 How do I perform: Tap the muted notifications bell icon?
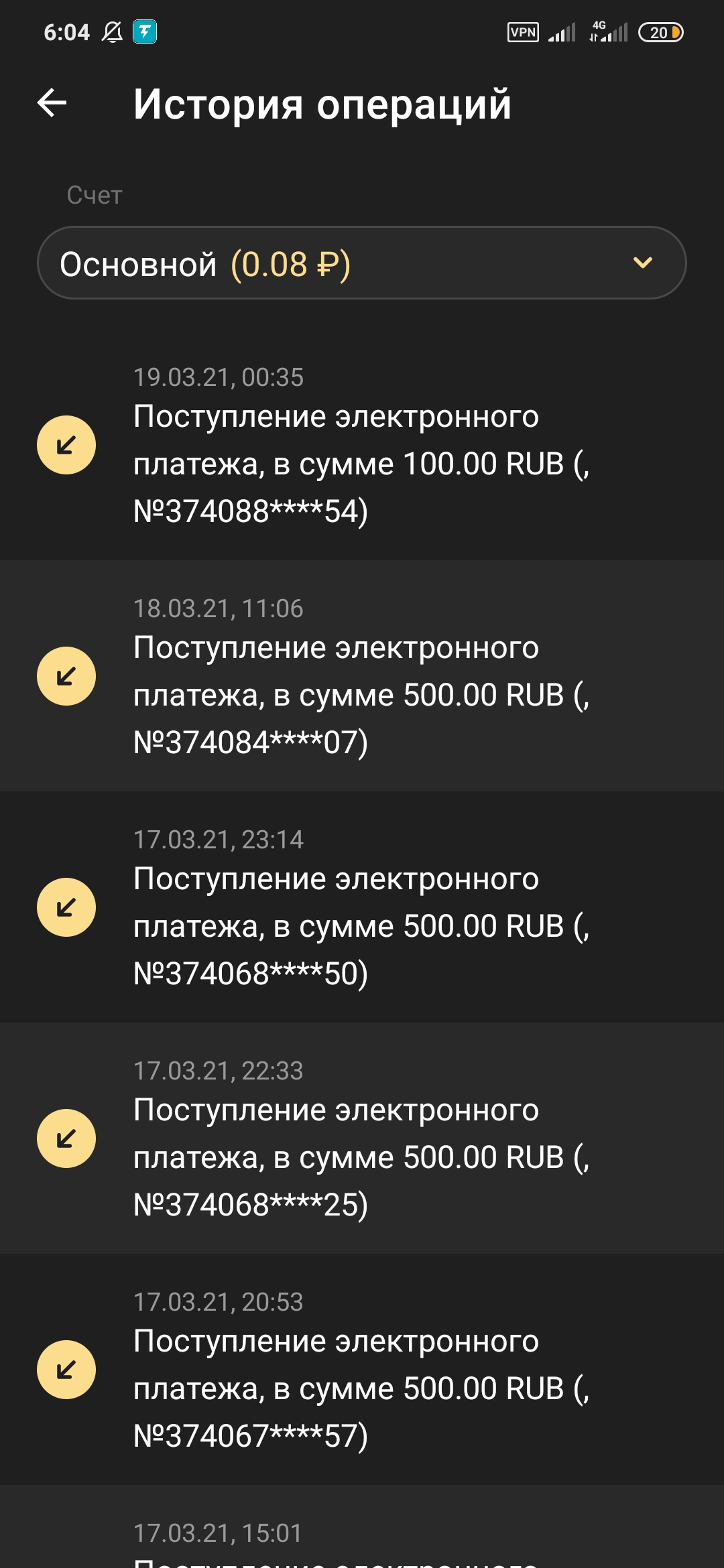click(x=111, y=30)
